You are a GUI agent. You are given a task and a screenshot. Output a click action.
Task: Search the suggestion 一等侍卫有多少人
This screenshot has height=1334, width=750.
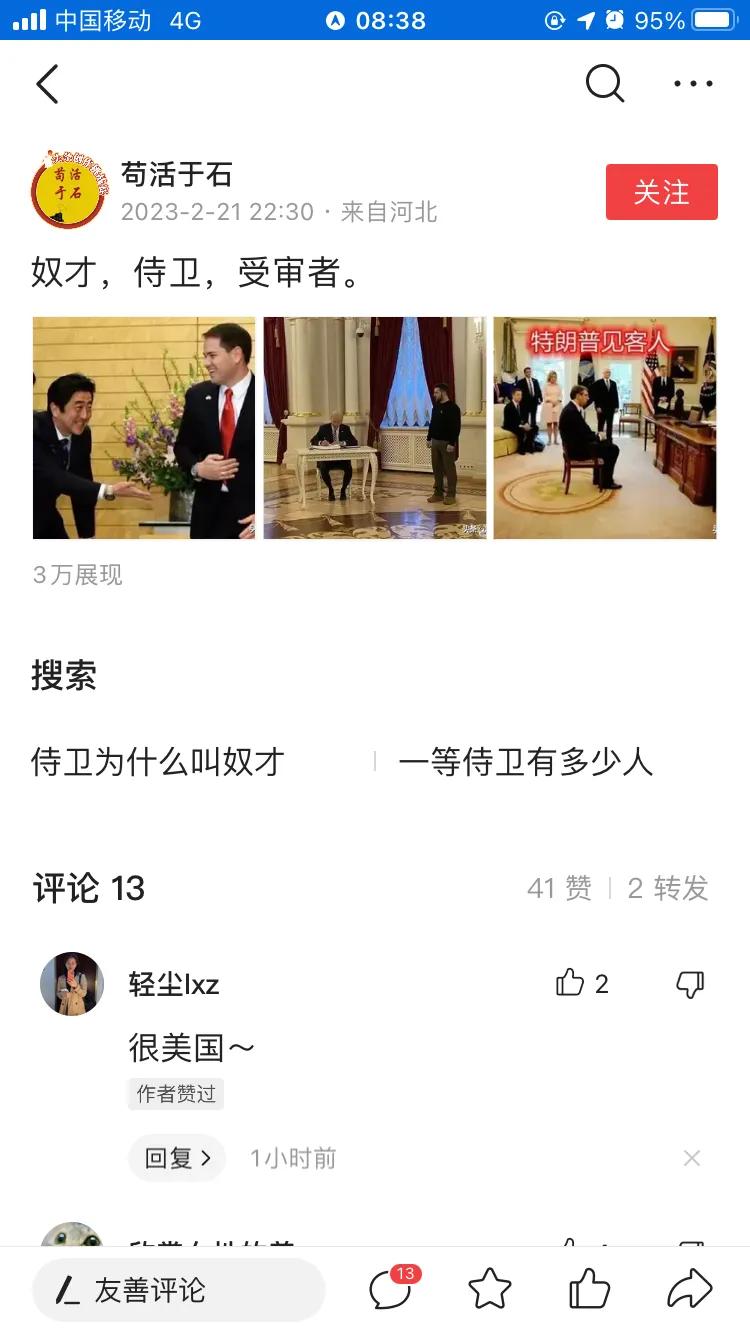click(x=528, y=762)
